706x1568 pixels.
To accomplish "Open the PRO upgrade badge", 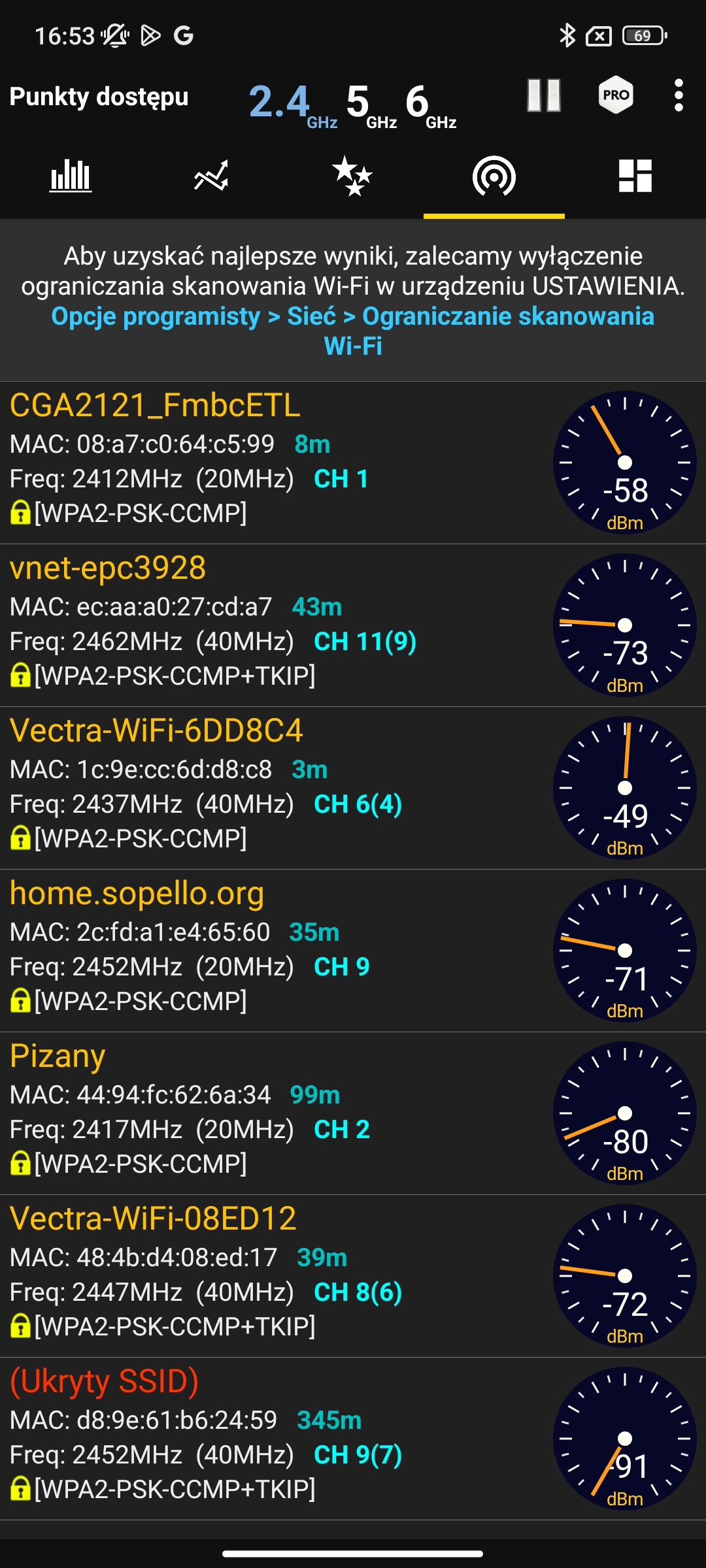I will pos(616,96).
